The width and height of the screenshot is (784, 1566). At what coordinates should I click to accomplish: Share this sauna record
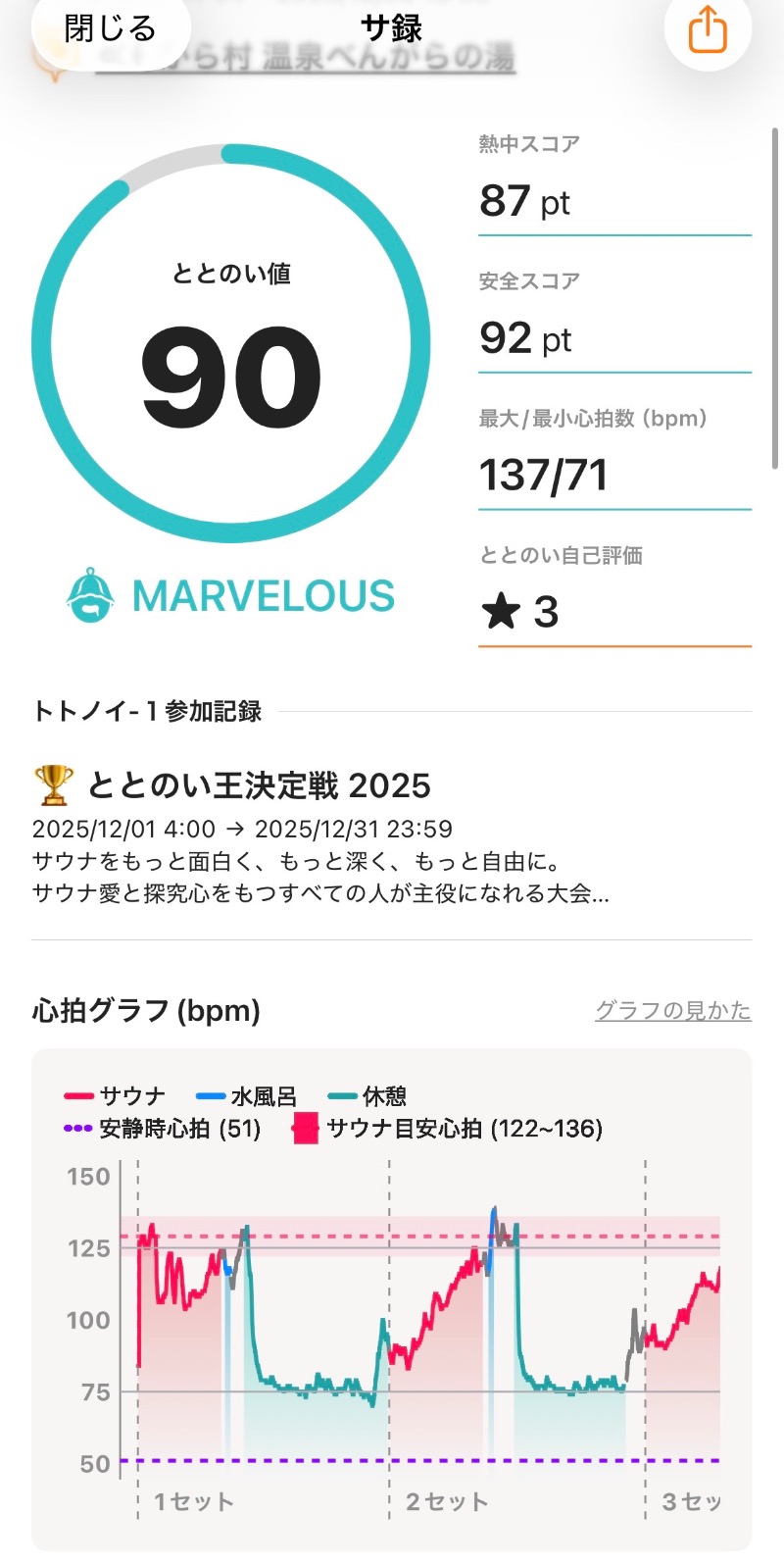(x=707, y=30)
